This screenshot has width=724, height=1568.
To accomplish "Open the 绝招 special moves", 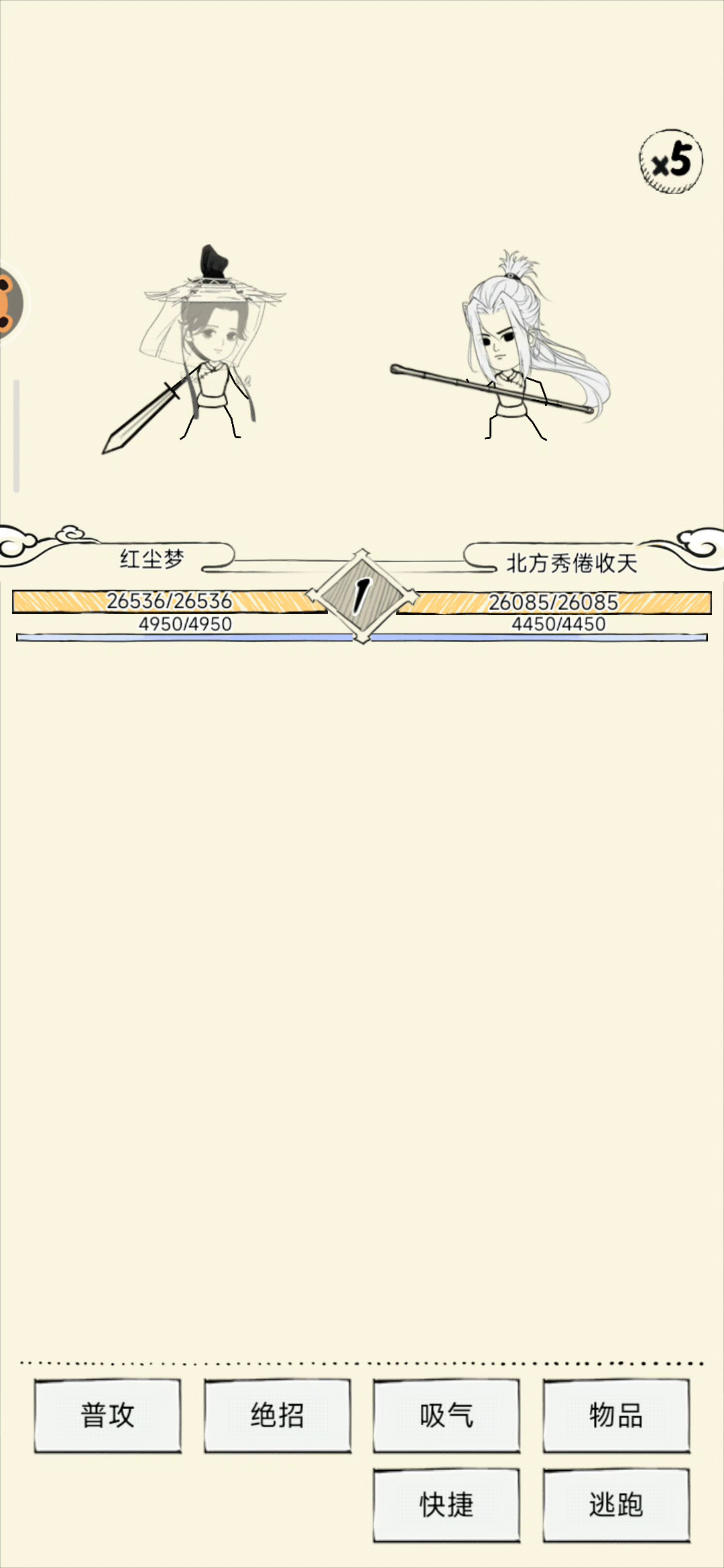I will click(x=278, y=1415).
